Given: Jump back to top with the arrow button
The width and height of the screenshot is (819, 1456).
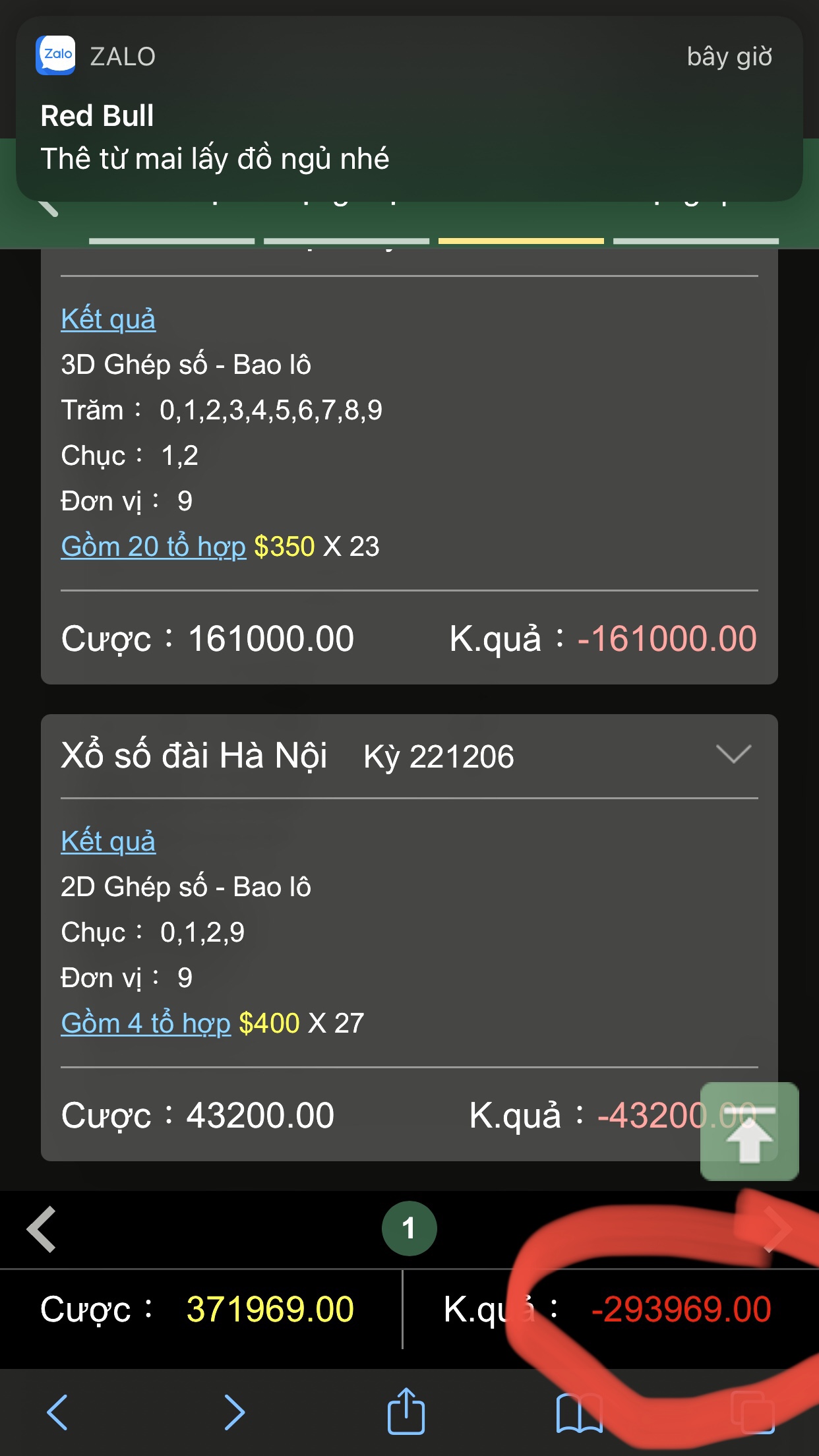Looking at the screenshot, I should click(749, 1132).
